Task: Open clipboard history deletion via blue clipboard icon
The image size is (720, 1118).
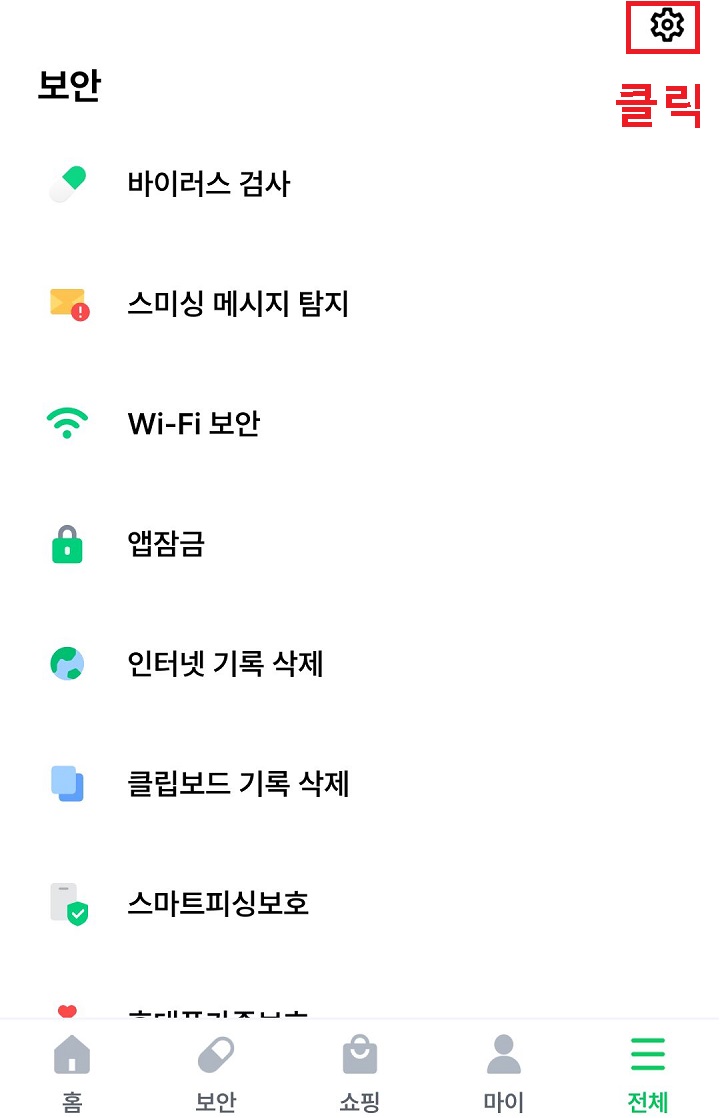Action: 66,784
